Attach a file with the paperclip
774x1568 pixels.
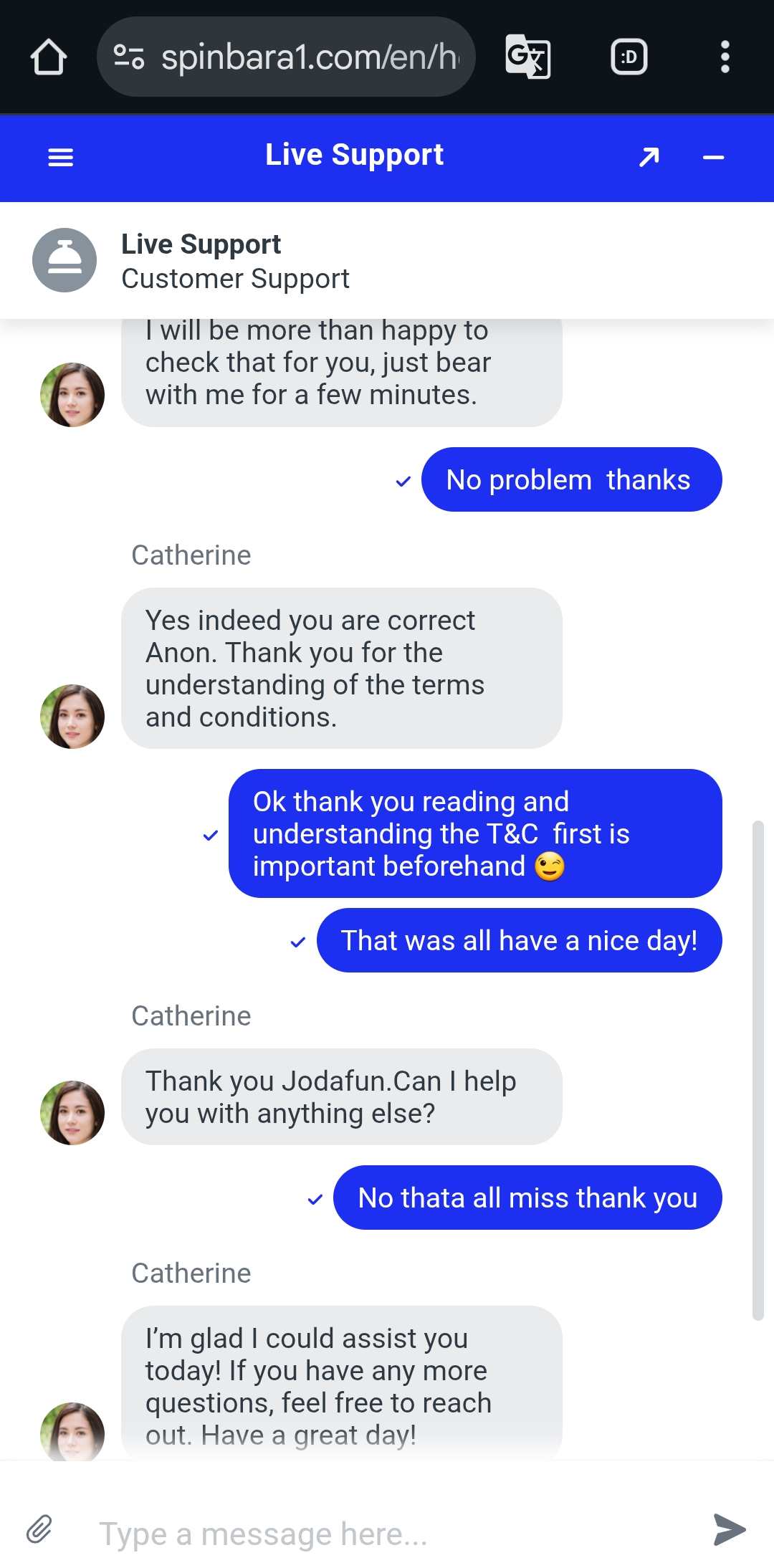(x=39, y=1529)
